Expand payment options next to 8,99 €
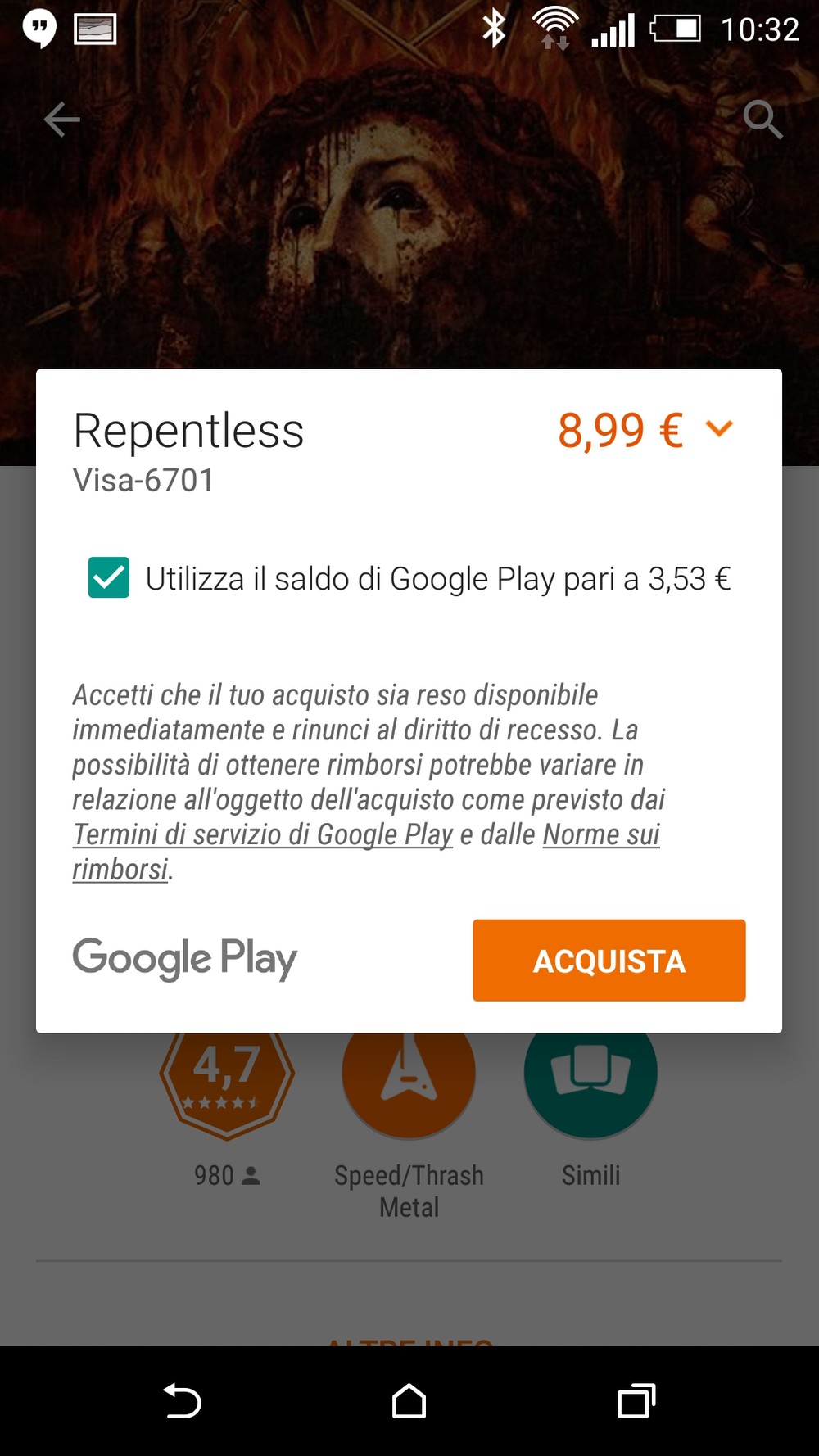Viewport: 819px width, 1456px height. 719,428
